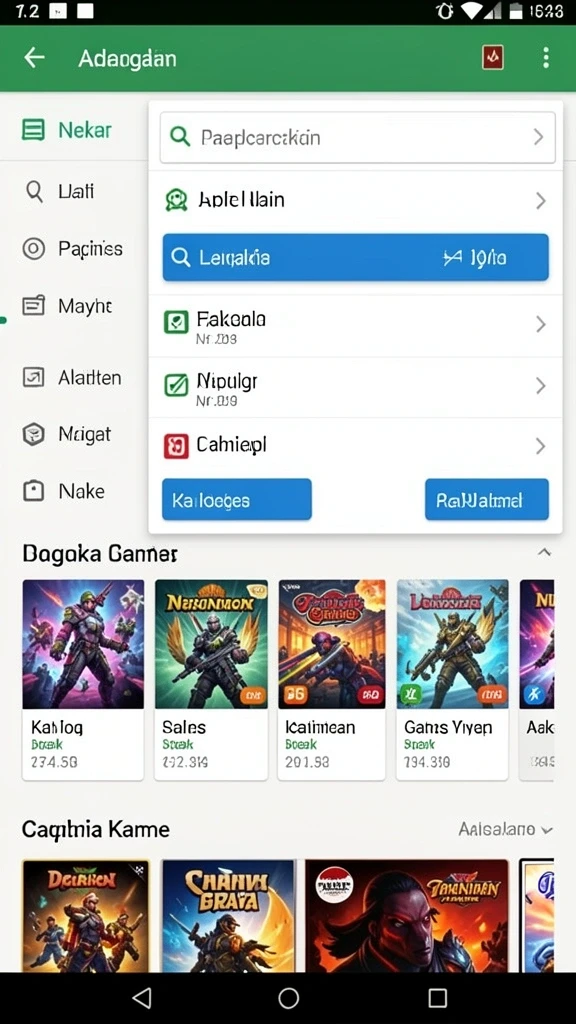Tap the red icon in the app bar

[493, 58]
